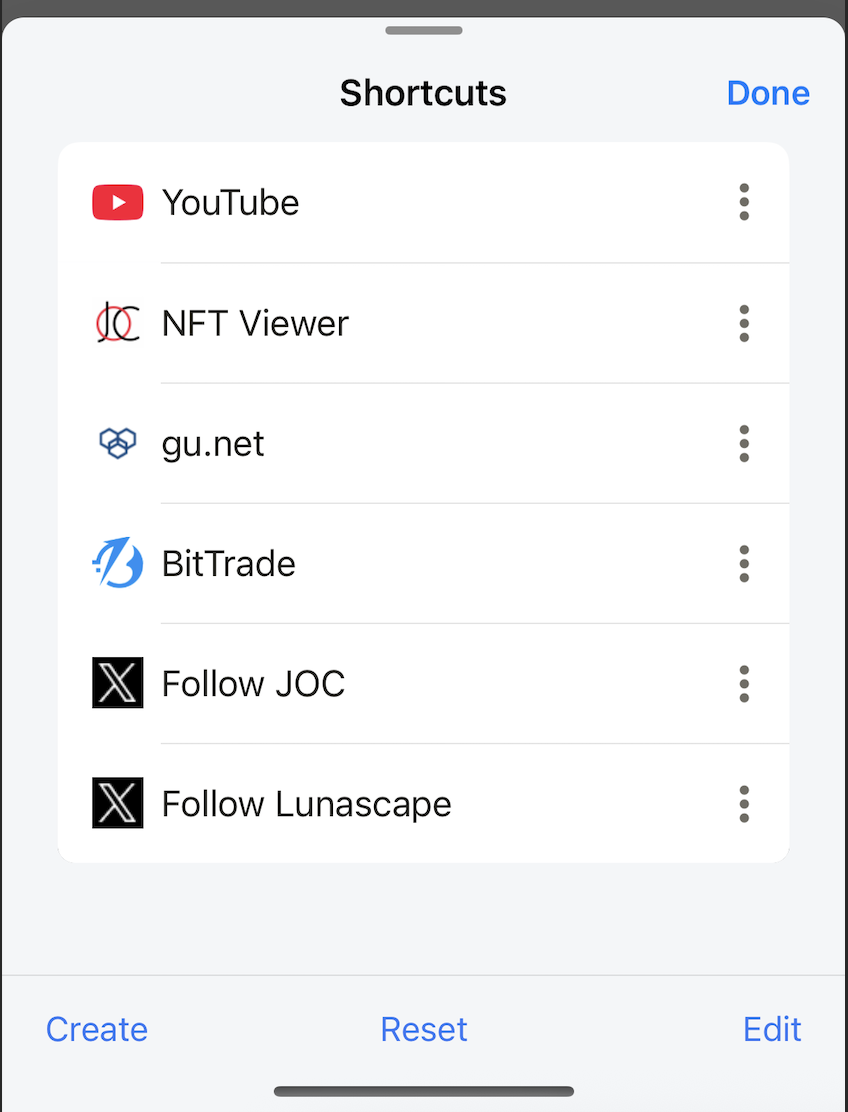848x1112 pixels.
Task: Open options menu for gu.net
Action: coord(744,443)
